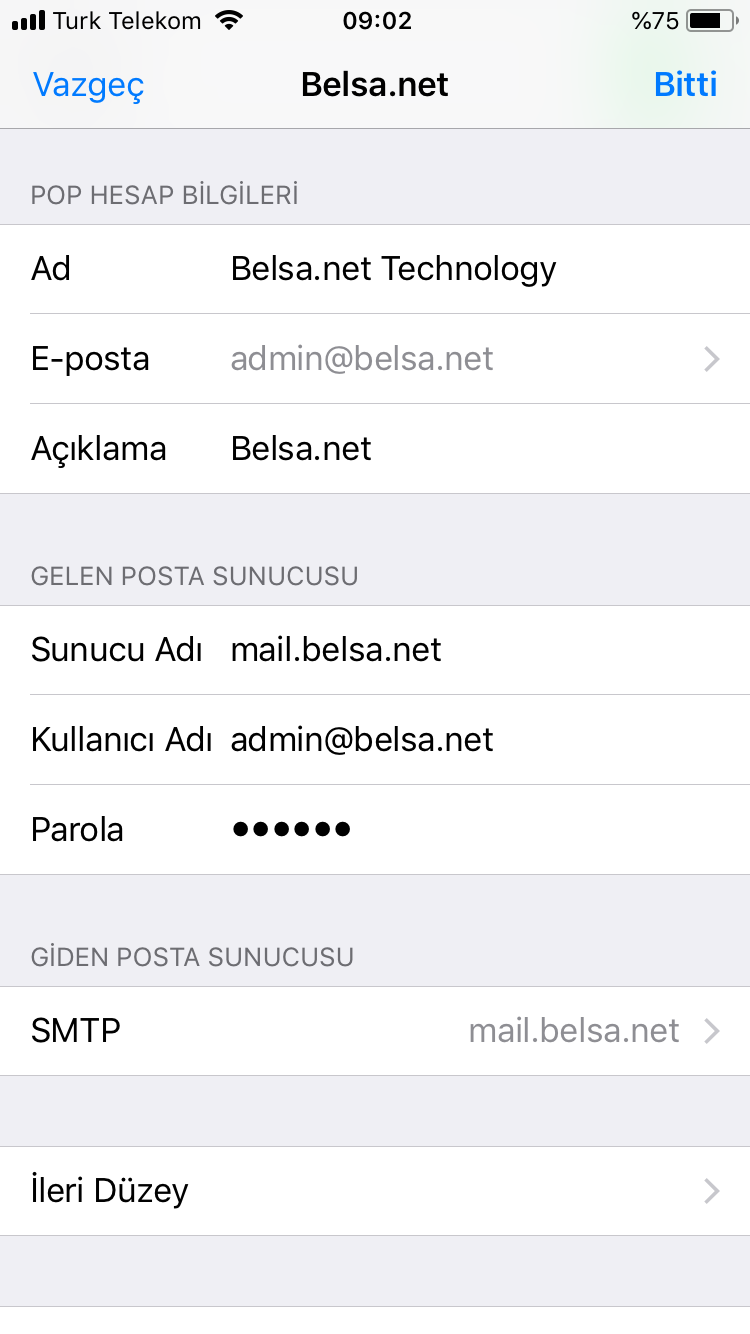Open the SMTP outgoing server settings

tap(375, 1031)
